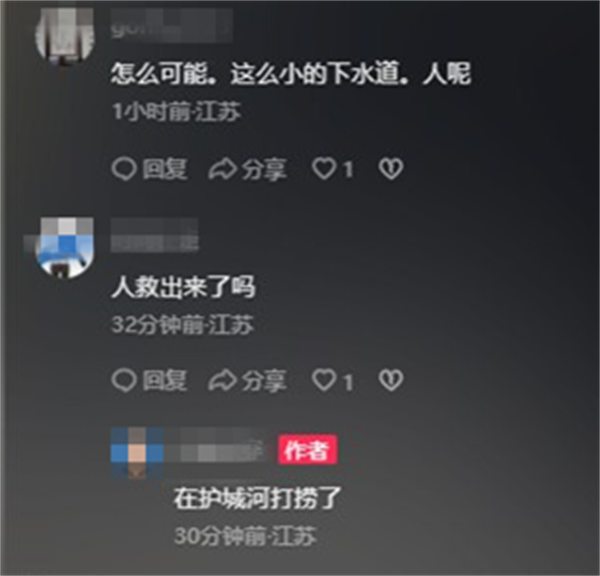Image resolution: width=600 pixels, height=576 pixels.
Task: Reply to the comment '怎么可能。这么小的下水道'
Action: 150,170
